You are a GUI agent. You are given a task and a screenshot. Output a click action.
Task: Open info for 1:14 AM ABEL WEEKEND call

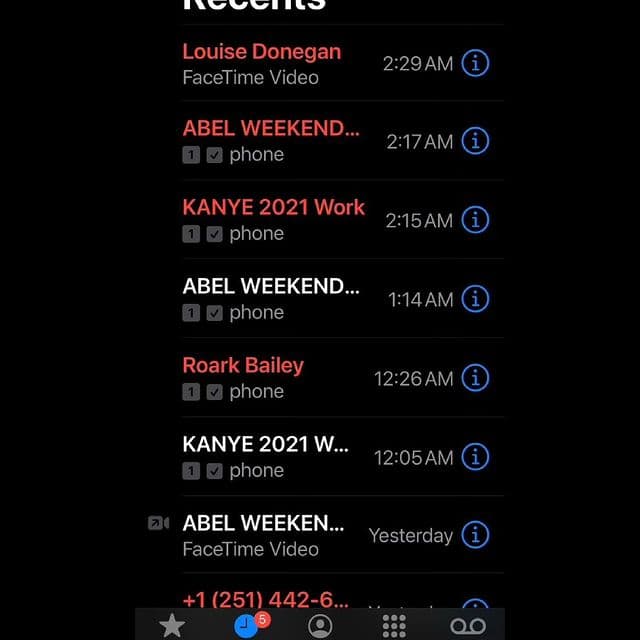[x=476, y=298]
